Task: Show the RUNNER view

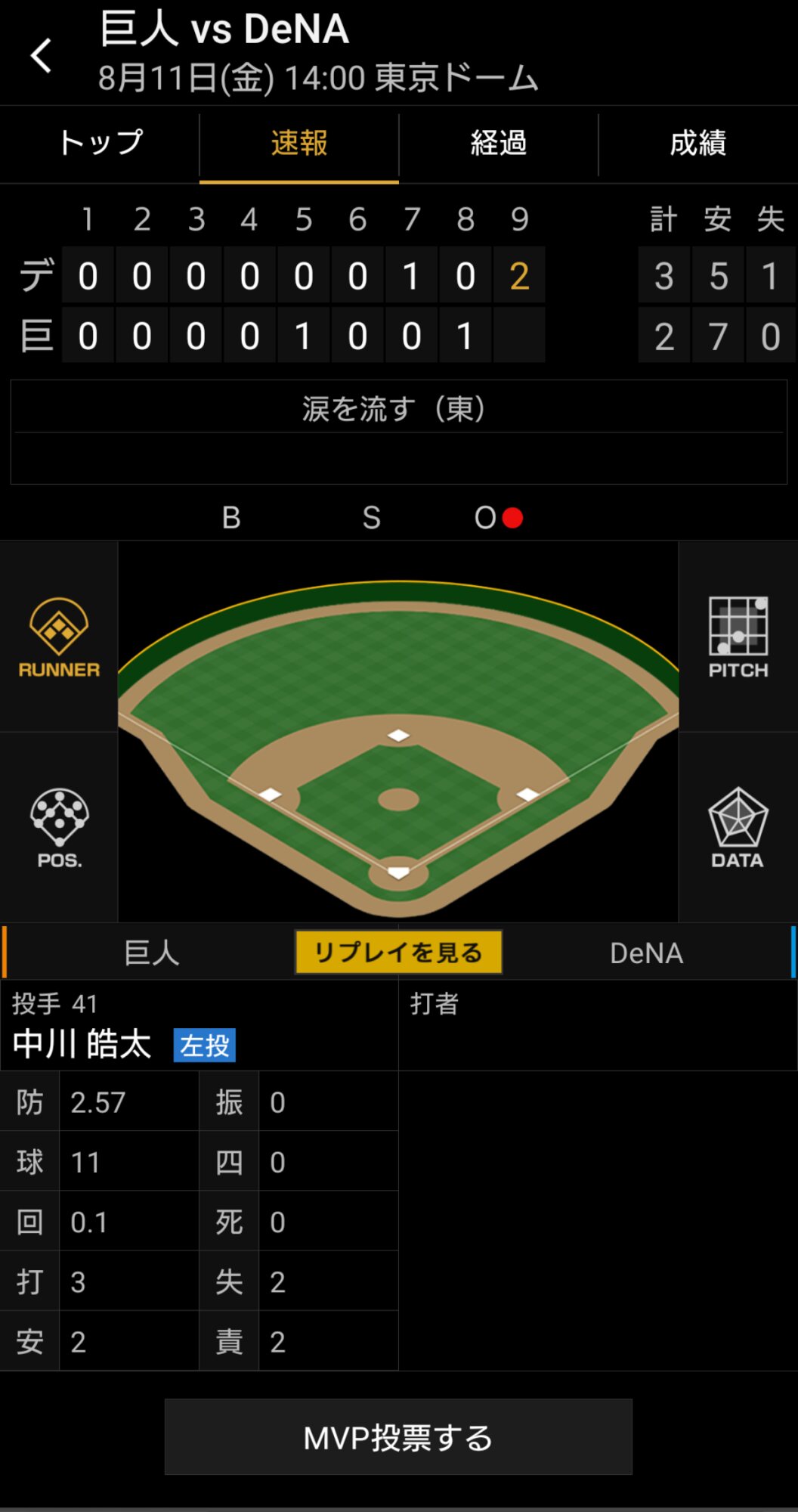Action: (x=59, y=637)
